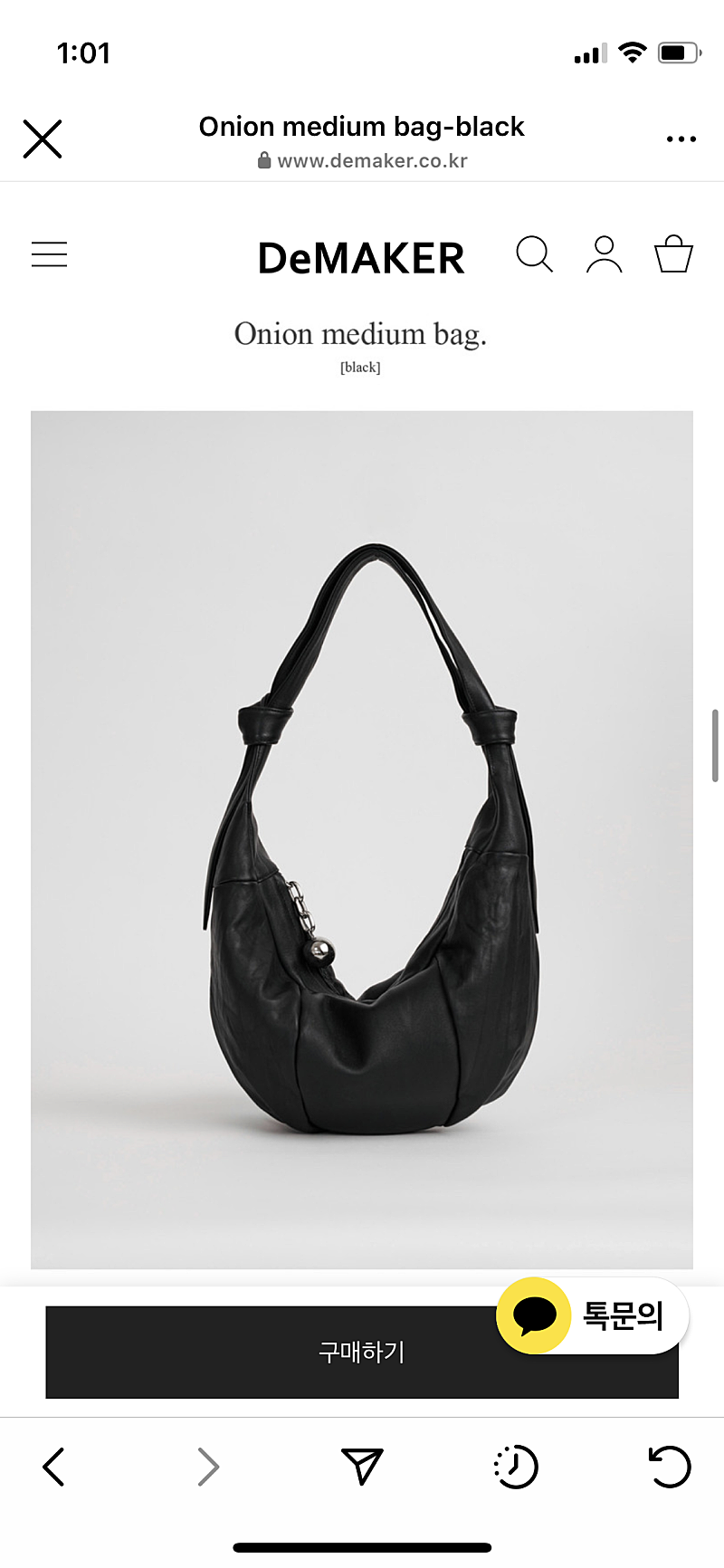Image resolution: width=724 pixels, height=1568 pixels.
Task: Close the in-app browser
Action: click(x=43, y=139)
